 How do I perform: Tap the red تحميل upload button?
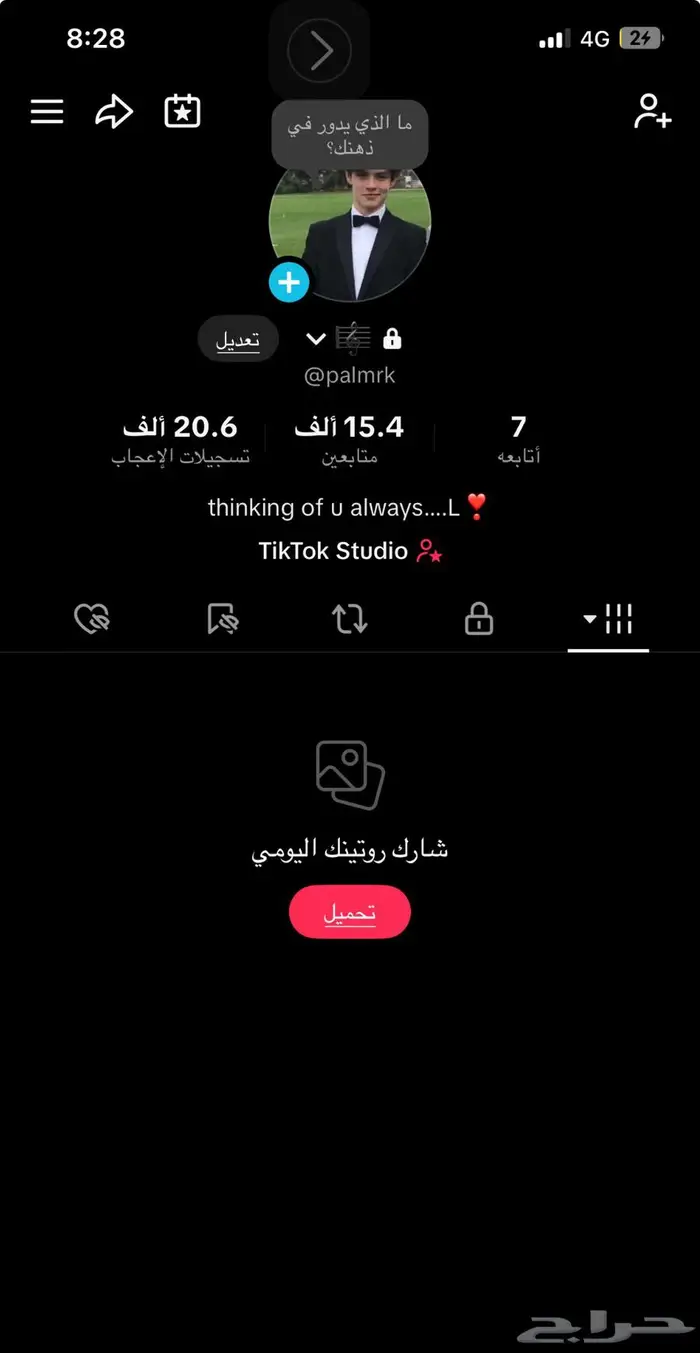click(x=350, y=912)
